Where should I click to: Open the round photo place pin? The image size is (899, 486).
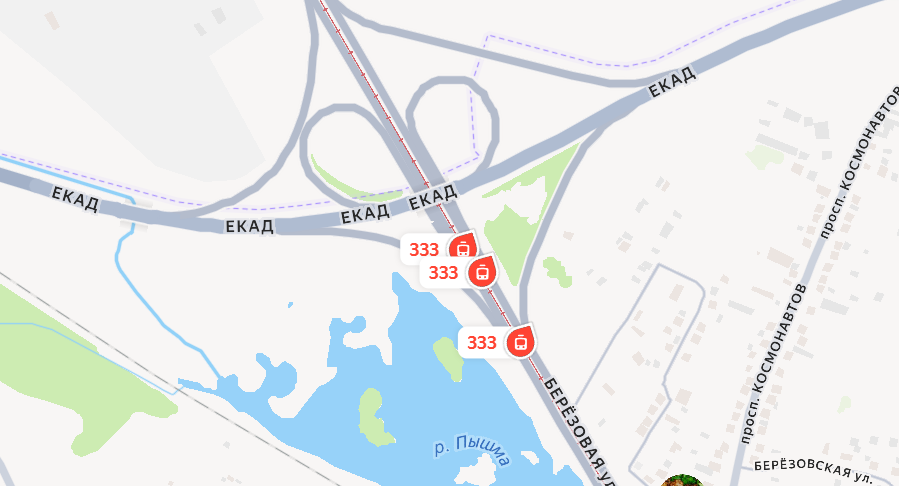coord(682,482)
